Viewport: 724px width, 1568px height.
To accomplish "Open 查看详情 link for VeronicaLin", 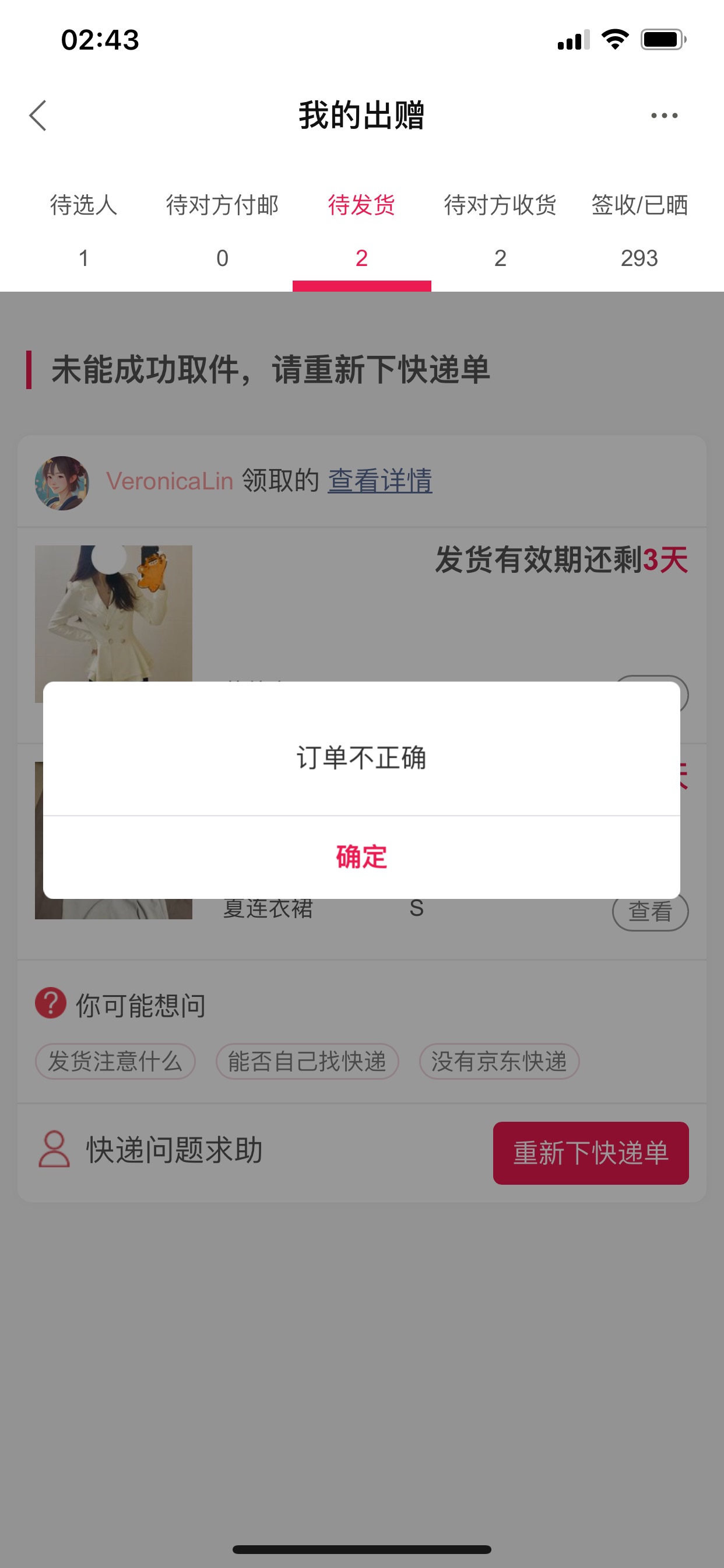I will click(380, 481).
